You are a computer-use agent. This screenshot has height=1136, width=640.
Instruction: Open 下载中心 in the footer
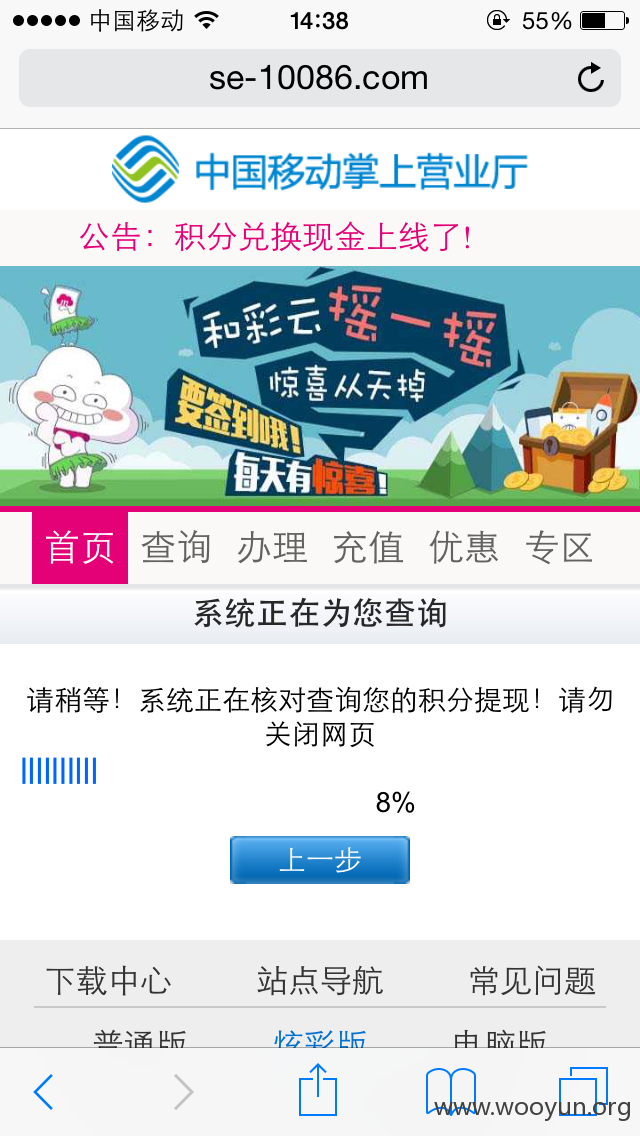(109, 982)
